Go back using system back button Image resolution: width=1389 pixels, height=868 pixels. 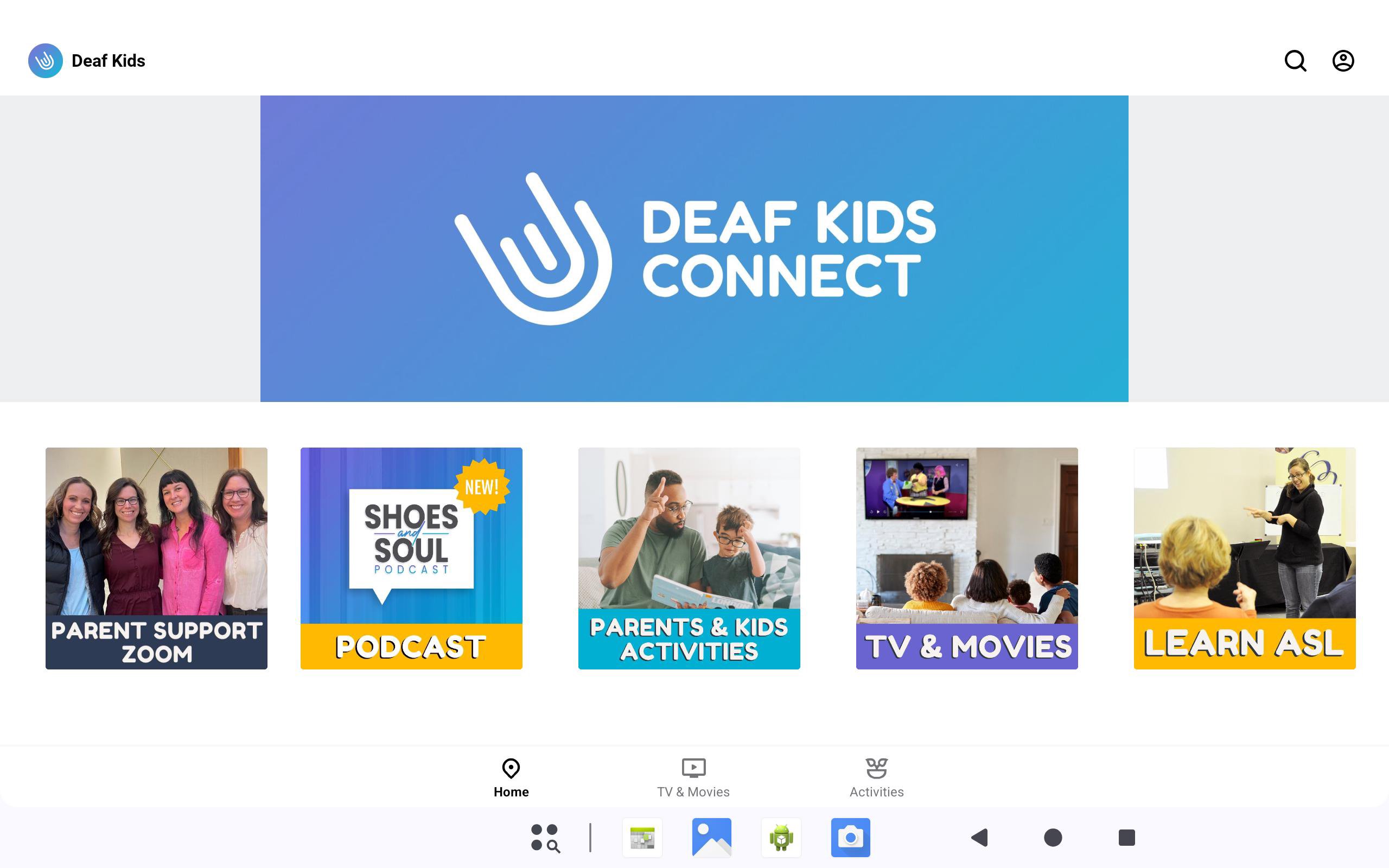pos(979,838)
